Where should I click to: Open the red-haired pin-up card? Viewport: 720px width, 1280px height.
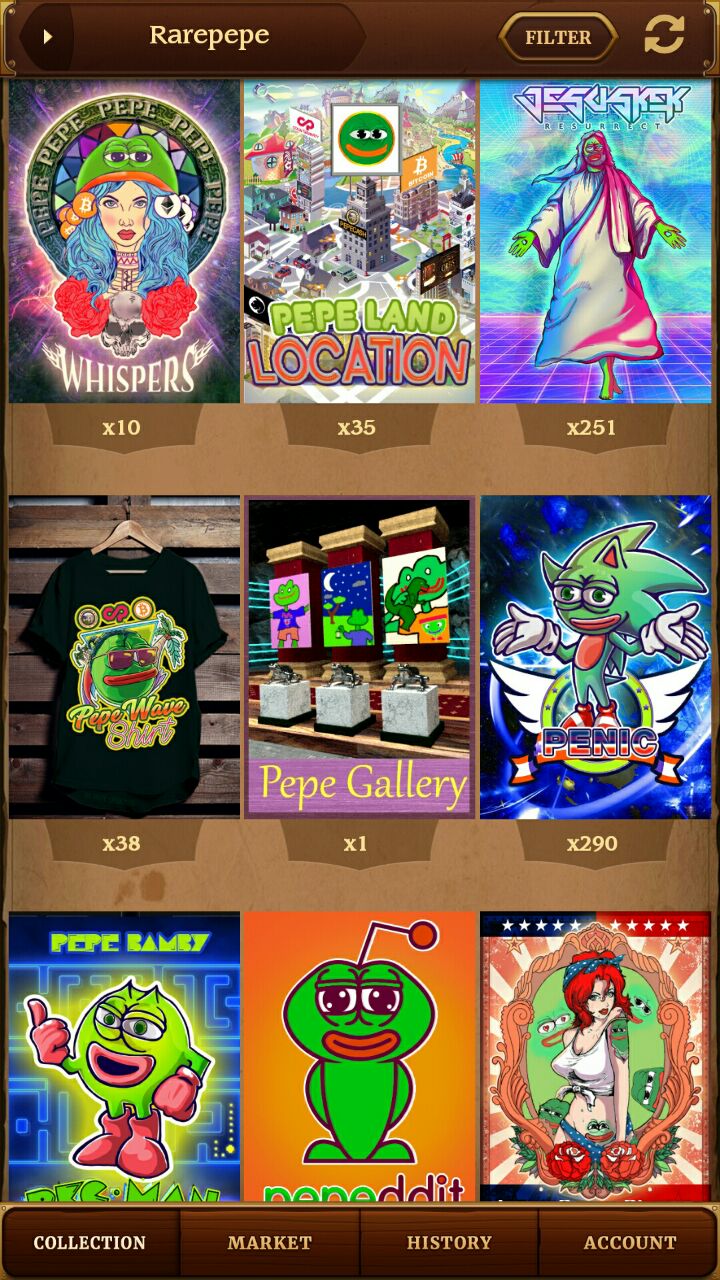595,1055
